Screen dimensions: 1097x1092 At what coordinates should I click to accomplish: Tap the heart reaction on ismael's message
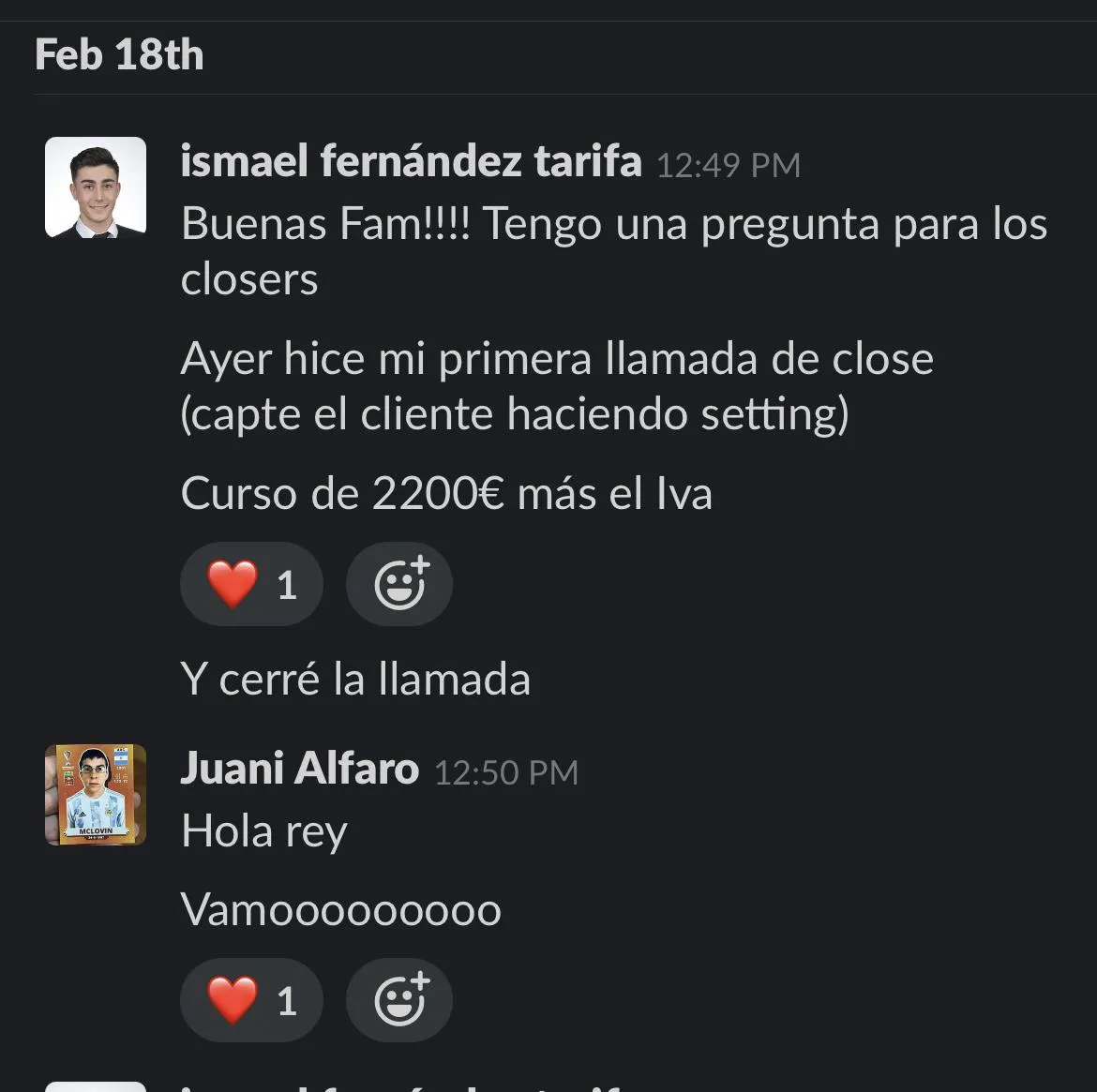click(250, 584)
